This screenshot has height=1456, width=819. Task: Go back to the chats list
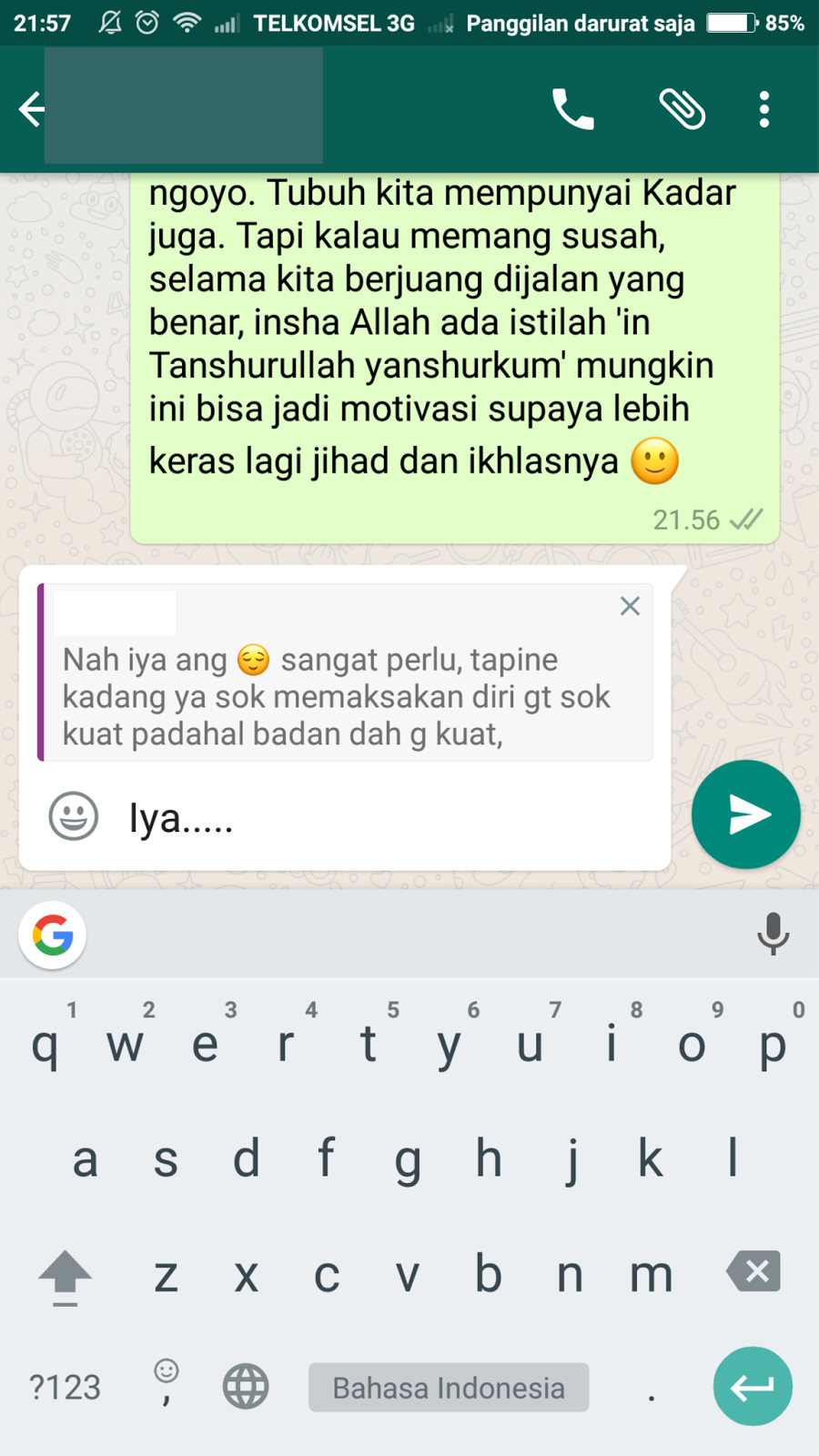pyautogui.click(x=32, y=109)
